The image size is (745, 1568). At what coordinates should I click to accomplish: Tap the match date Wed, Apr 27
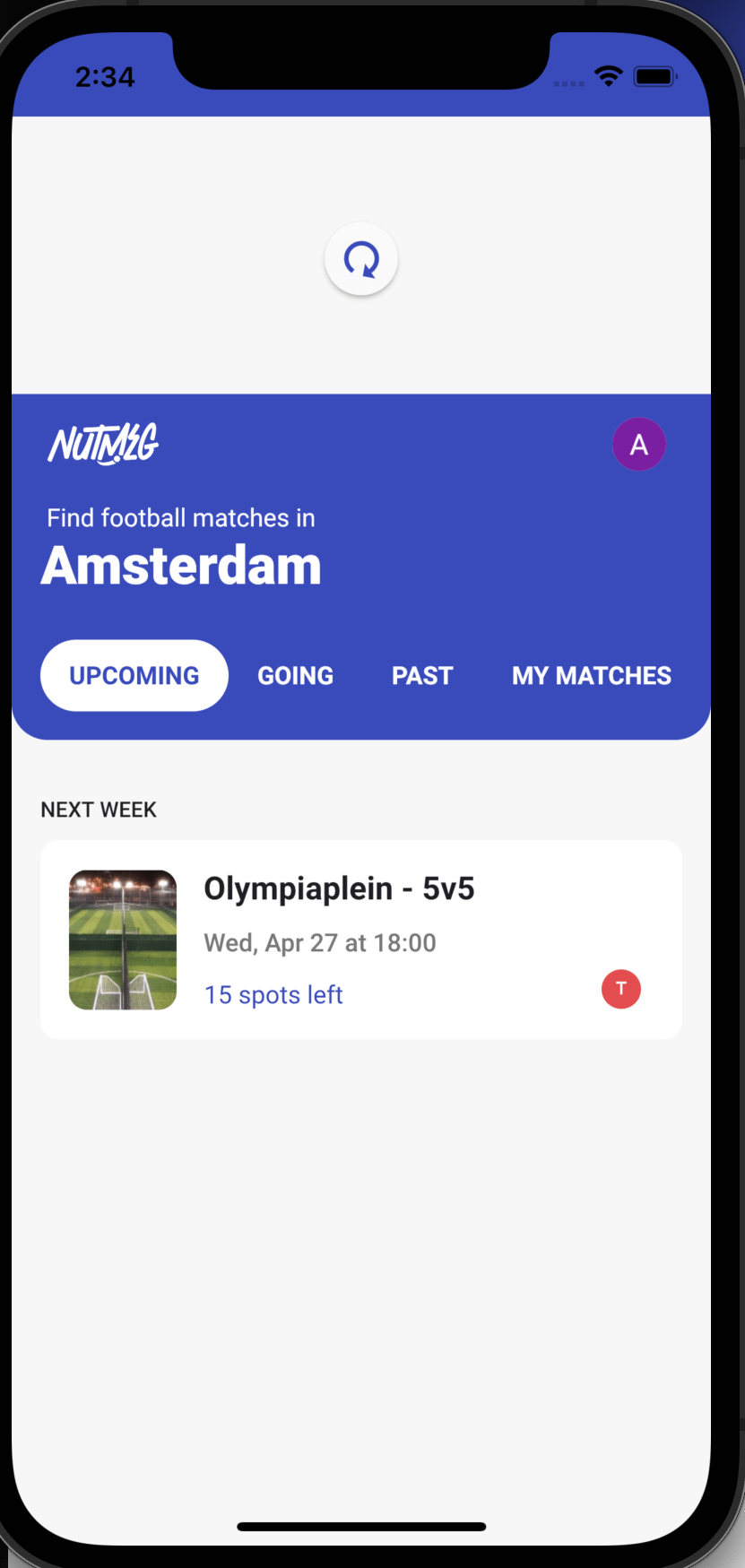tap(319, 942)
